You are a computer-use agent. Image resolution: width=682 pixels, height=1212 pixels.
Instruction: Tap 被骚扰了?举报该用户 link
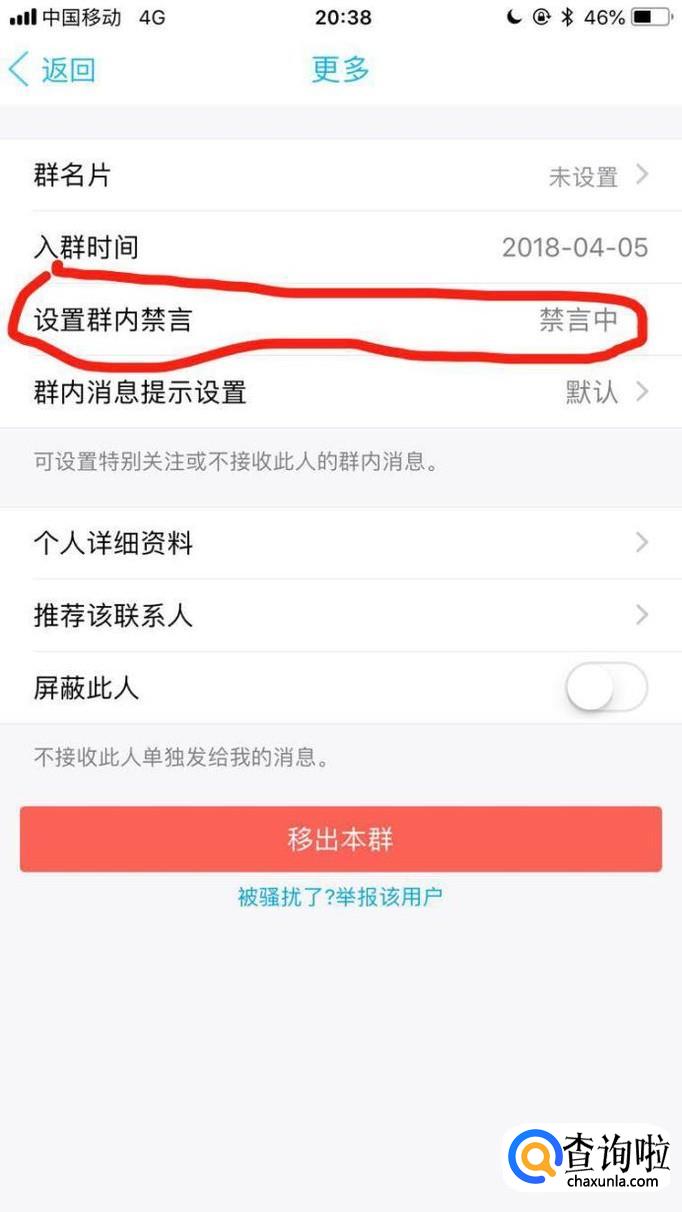click(x=340, y=896)
